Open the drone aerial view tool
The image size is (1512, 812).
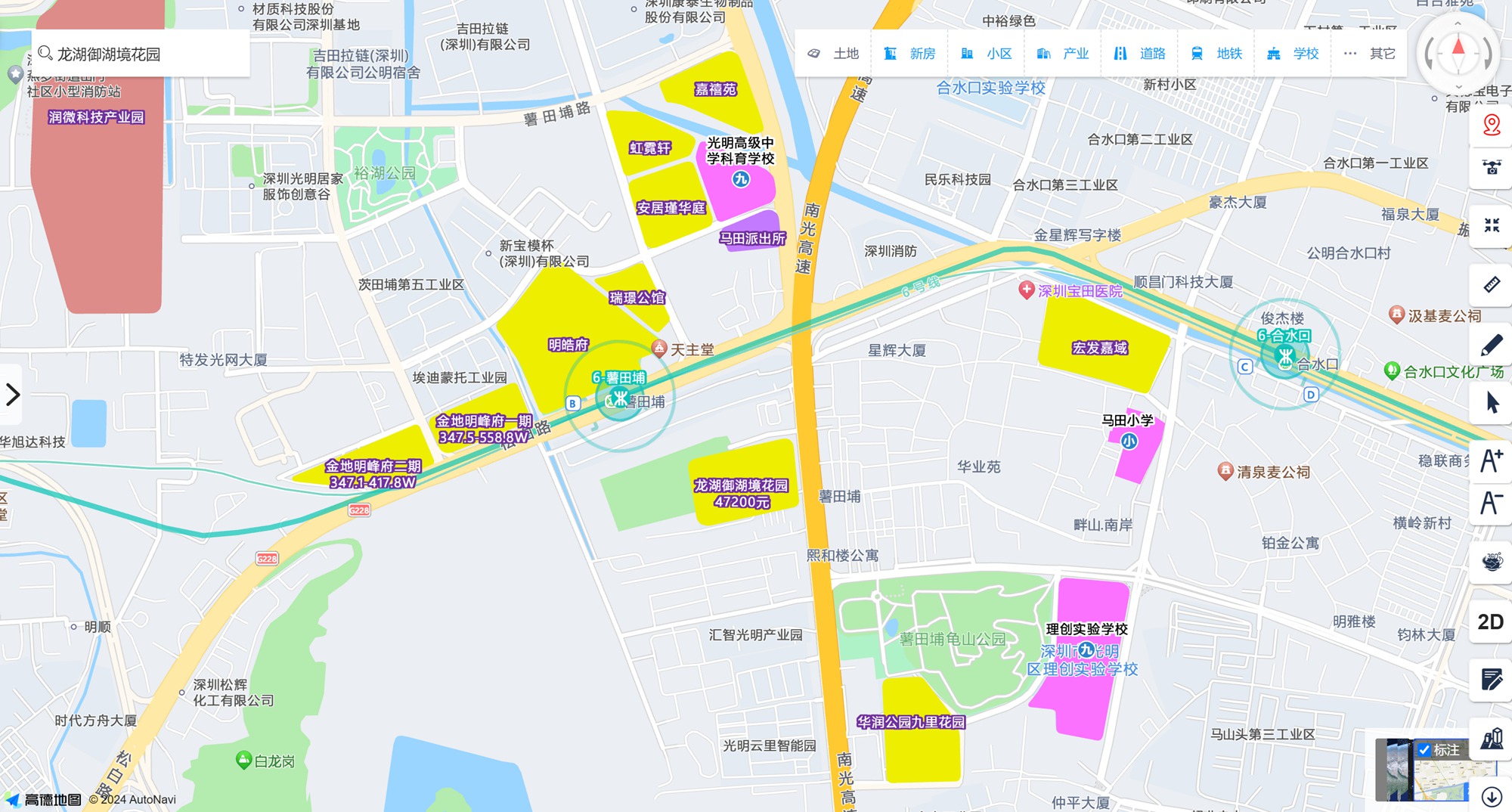(1491, 168)
